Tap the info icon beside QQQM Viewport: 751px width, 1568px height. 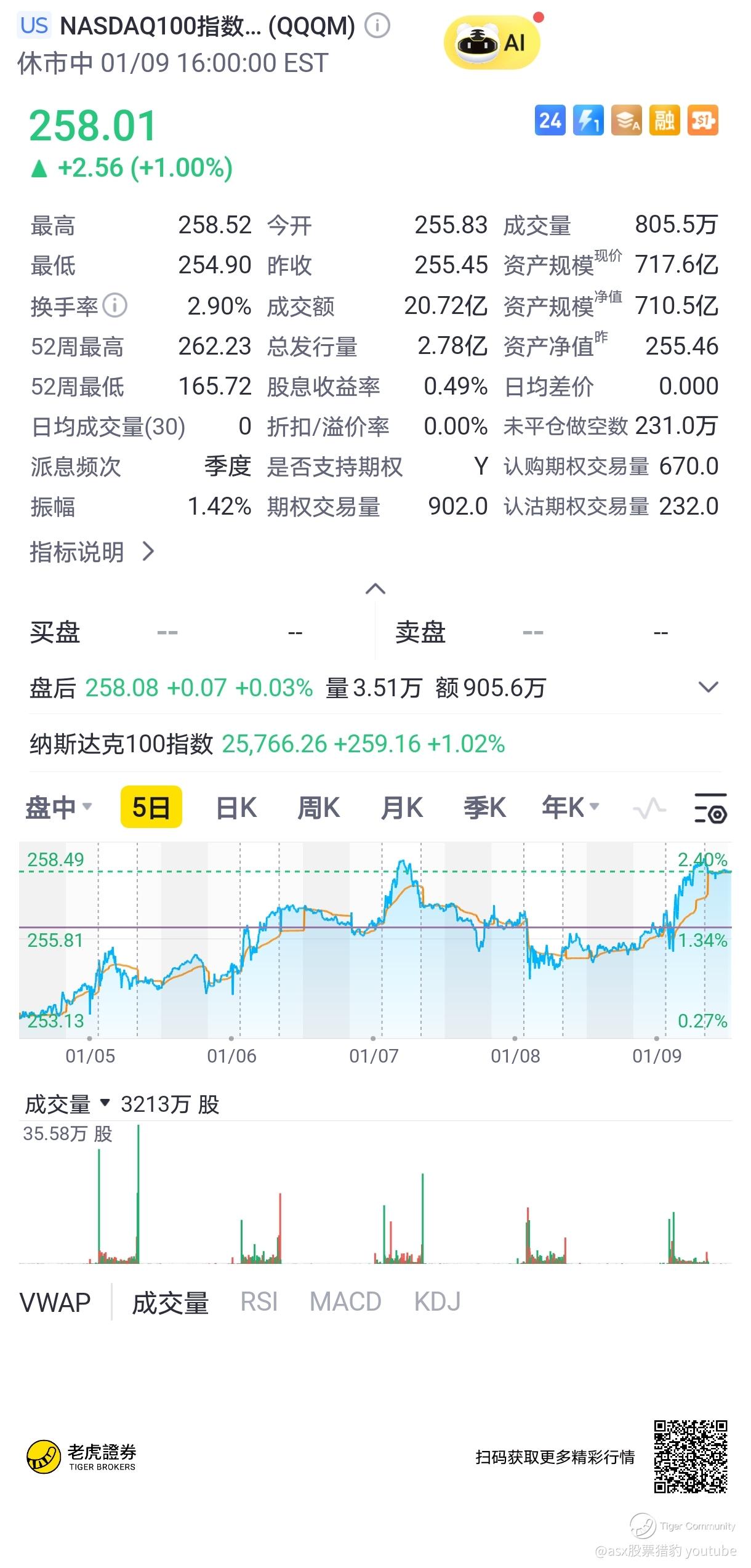pyautogui.click(x=377, y=26)
